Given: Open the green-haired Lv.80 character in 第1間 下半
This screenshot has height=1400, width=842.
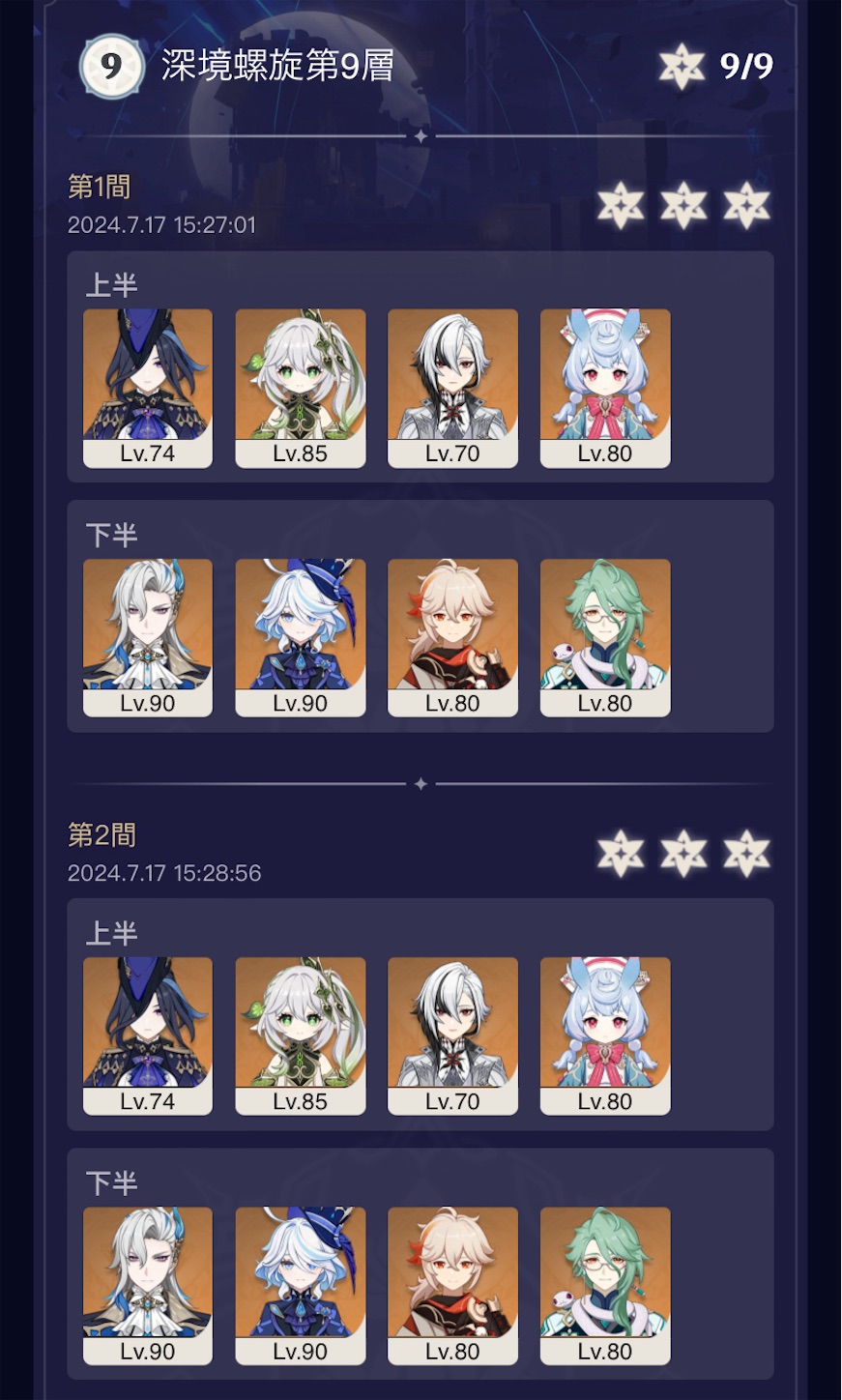Looking at the screenshot, I should pyautogui.click(x=605, y=638).
